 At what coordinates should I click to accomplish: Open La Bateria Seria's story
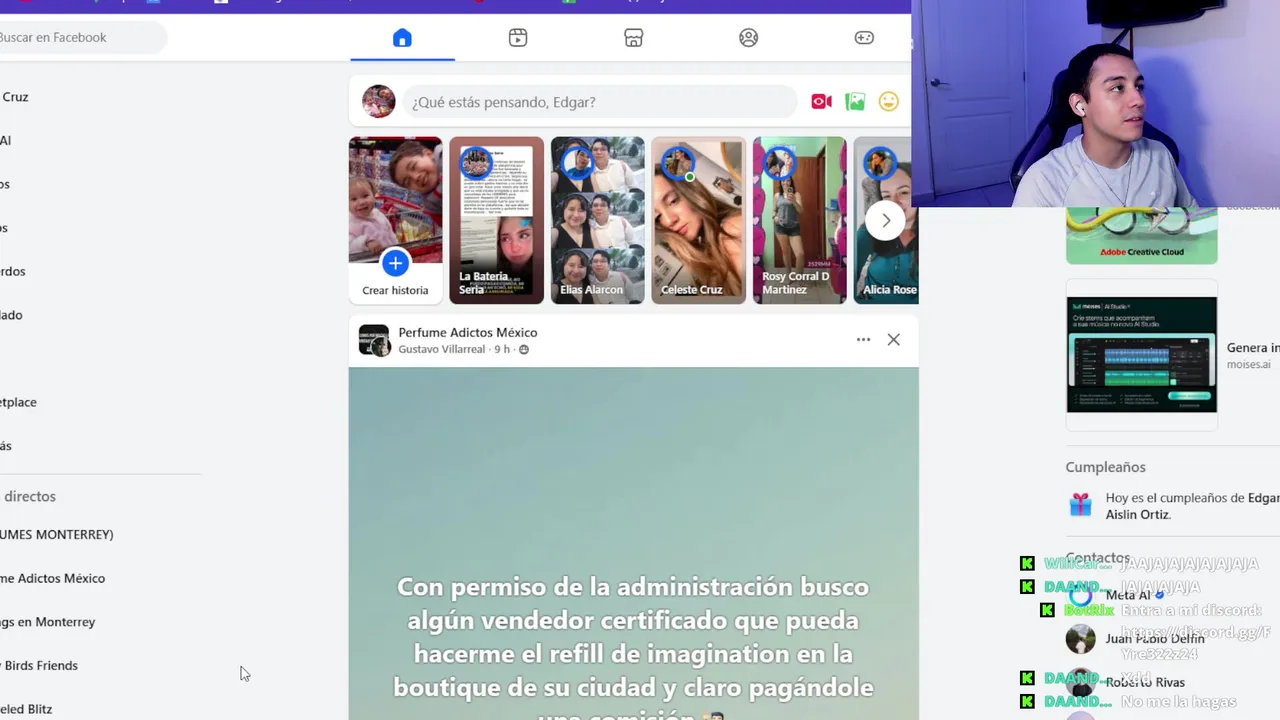[496, 220]
